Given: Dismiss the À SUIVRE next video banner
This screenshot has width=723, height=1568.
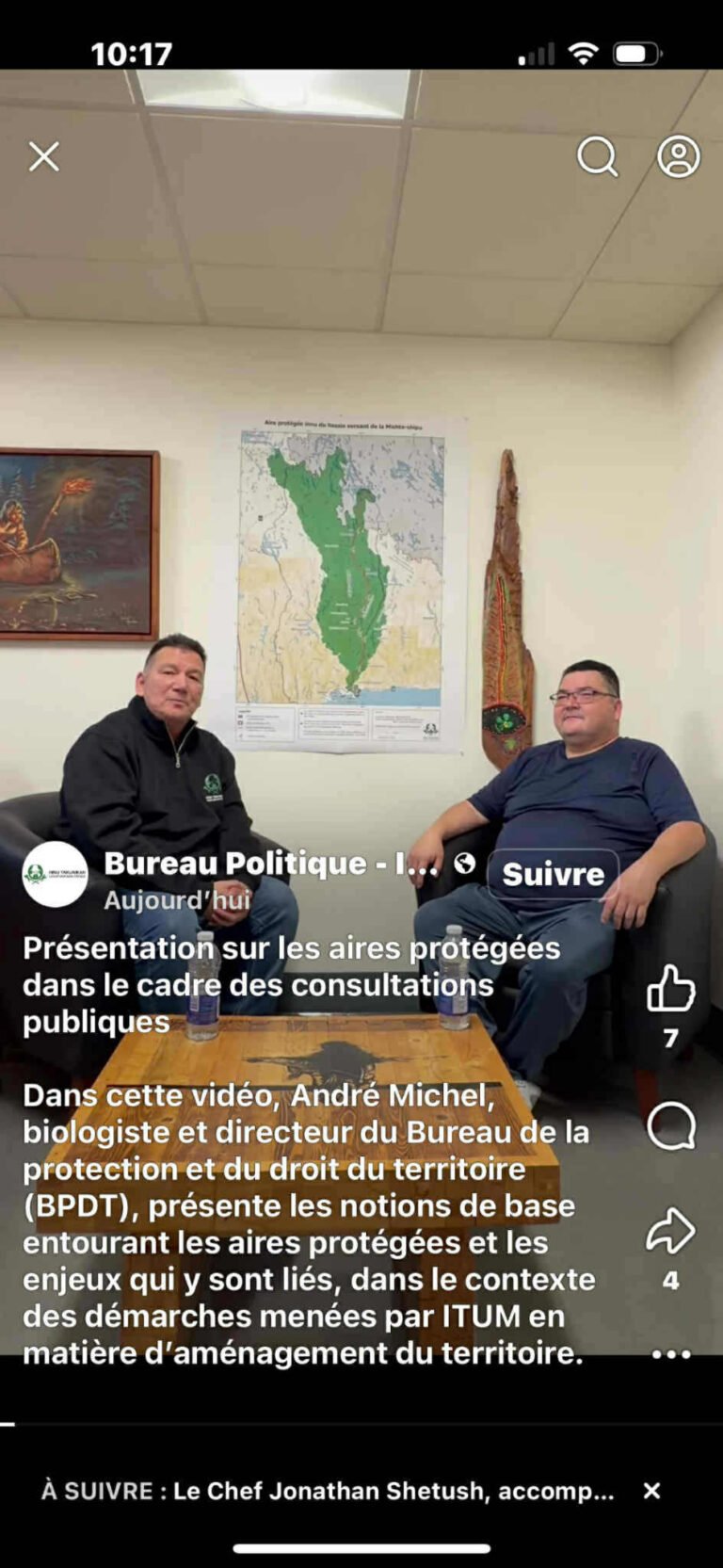Looking at the screenshot, I should click(651, 1491).
